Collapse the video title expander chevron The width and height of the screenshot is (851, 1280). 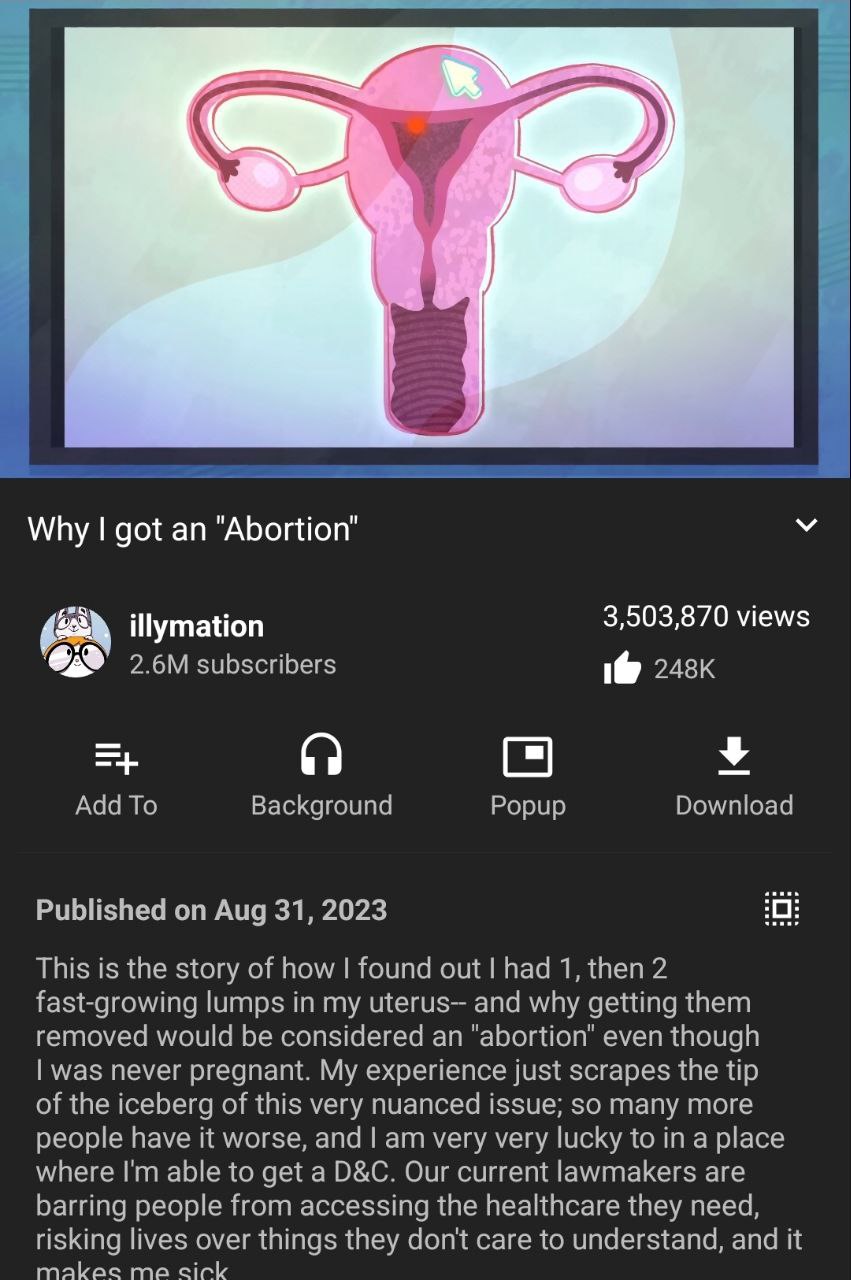(x=805, y=526)
